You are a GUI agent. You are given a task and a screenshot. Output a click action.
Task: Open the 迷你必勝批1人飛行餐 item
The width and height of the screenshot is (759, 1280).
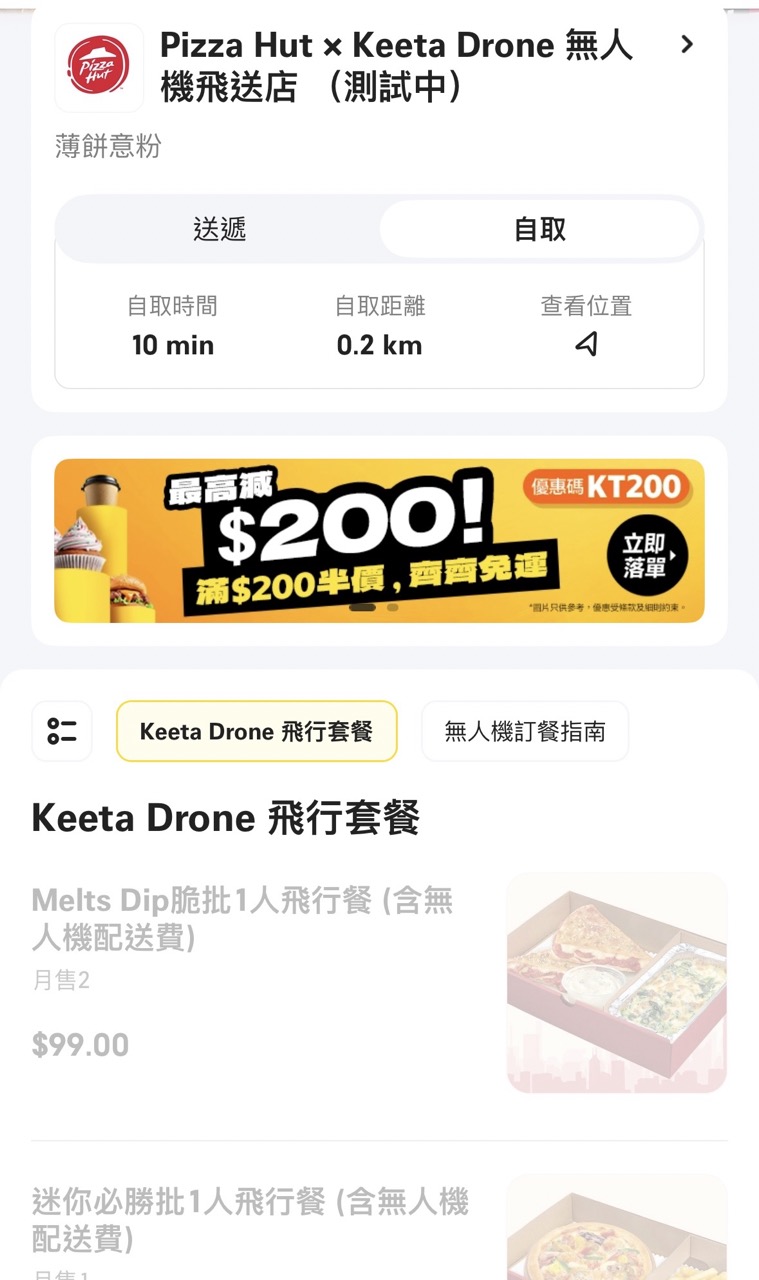[x=250, y=1219]
